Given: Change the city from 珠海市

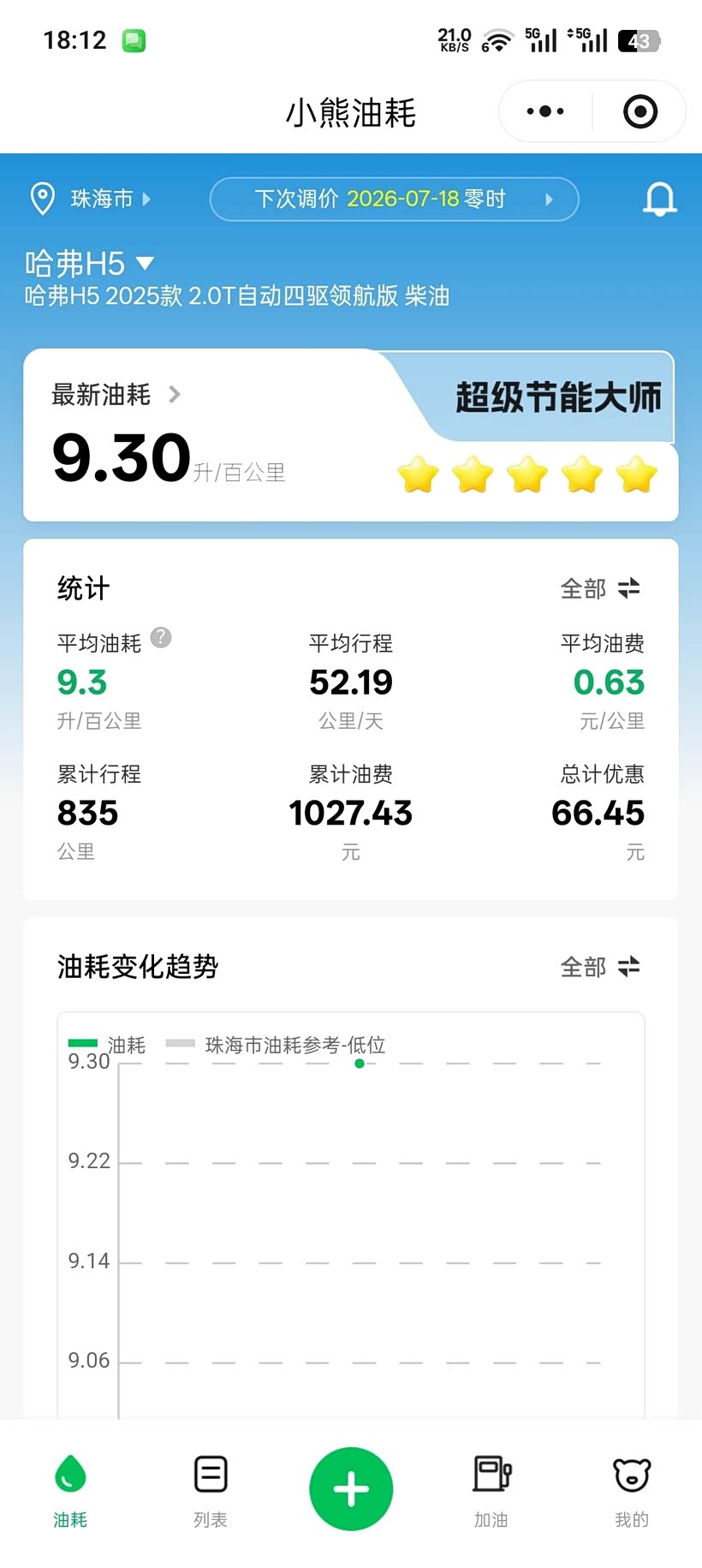Looking at the screenshot, I should 91,199.
